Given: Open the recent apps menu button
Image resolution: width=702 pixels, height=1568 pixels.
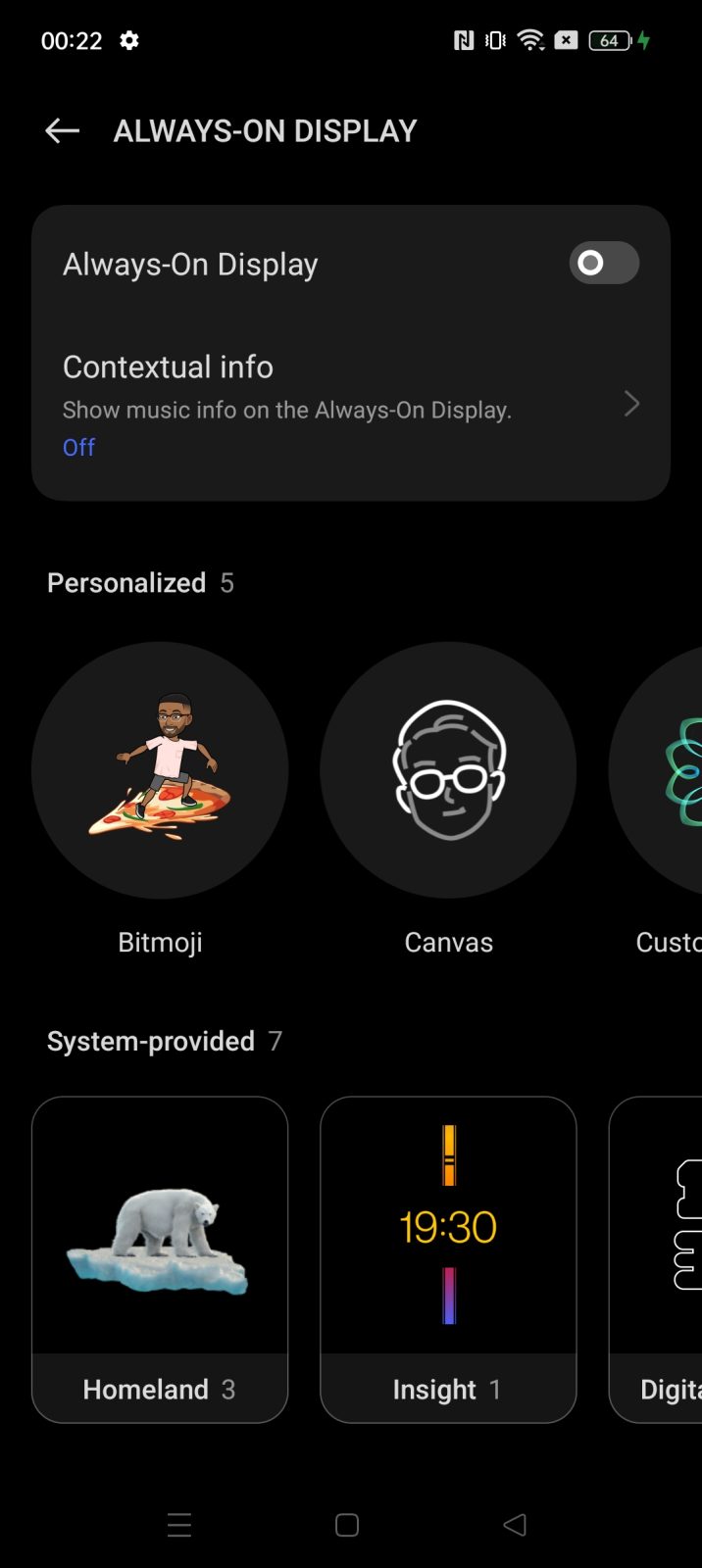Looking at the screenshot, I should pos(179,1525).
